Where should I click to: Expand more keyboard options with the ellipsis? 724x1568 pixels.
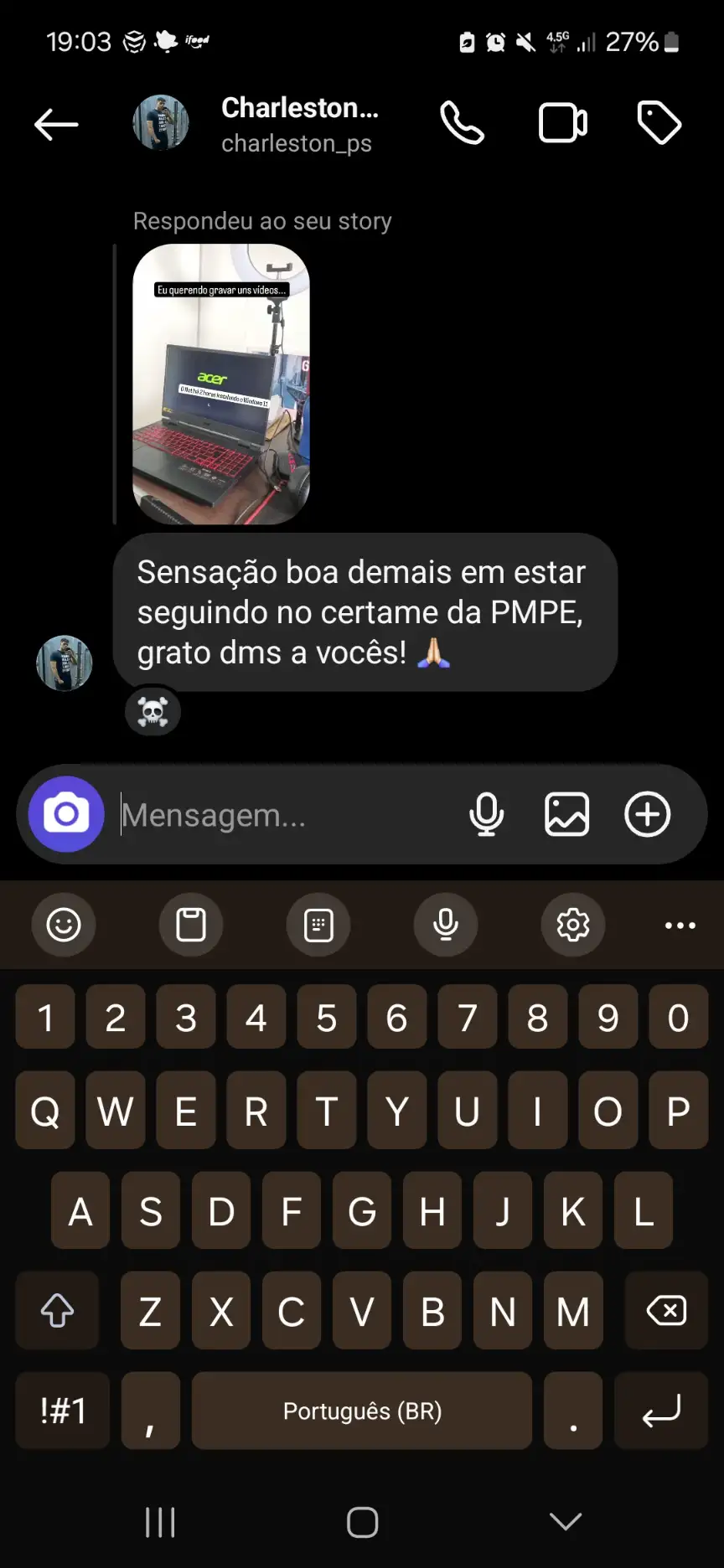point(679,925)
